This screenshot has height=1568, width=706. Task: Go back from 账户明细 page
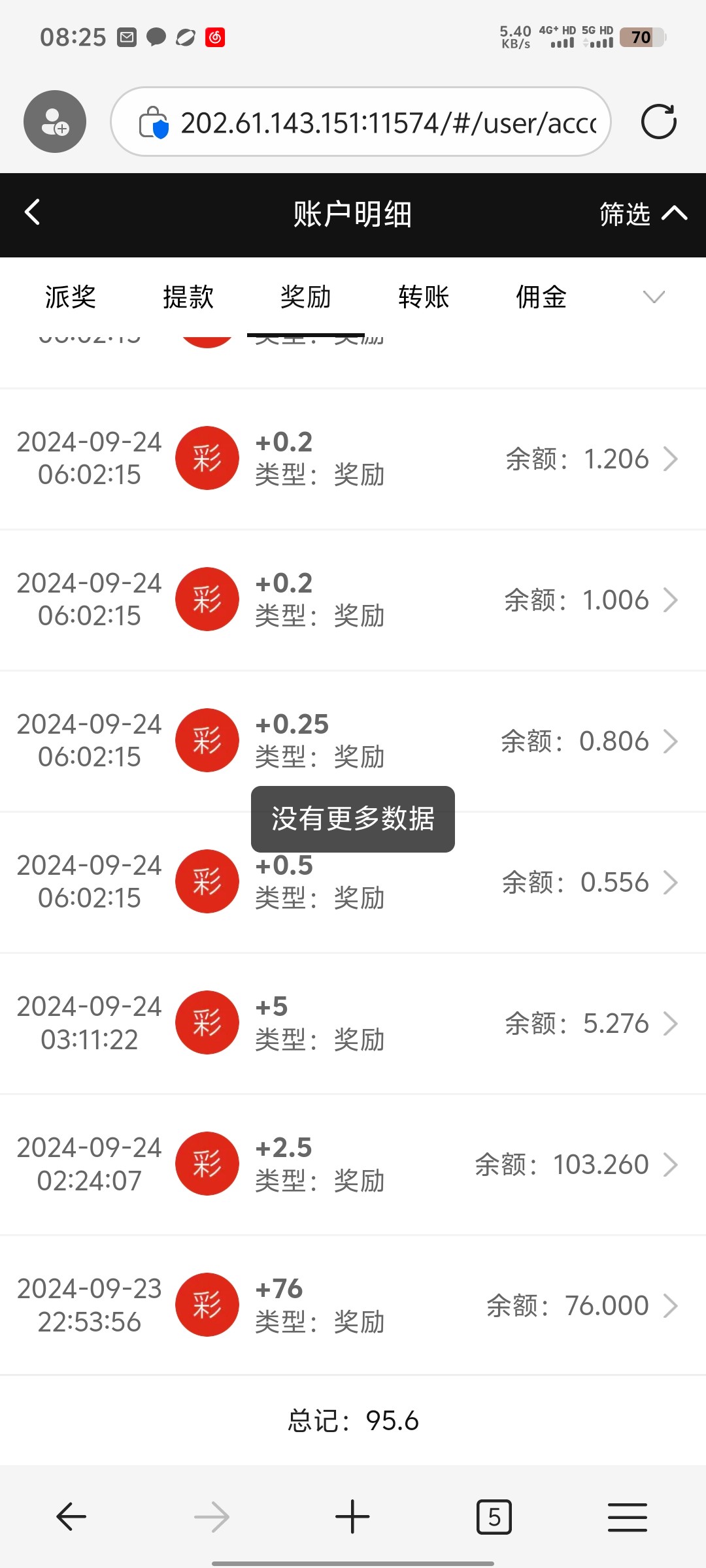[33, 212]
